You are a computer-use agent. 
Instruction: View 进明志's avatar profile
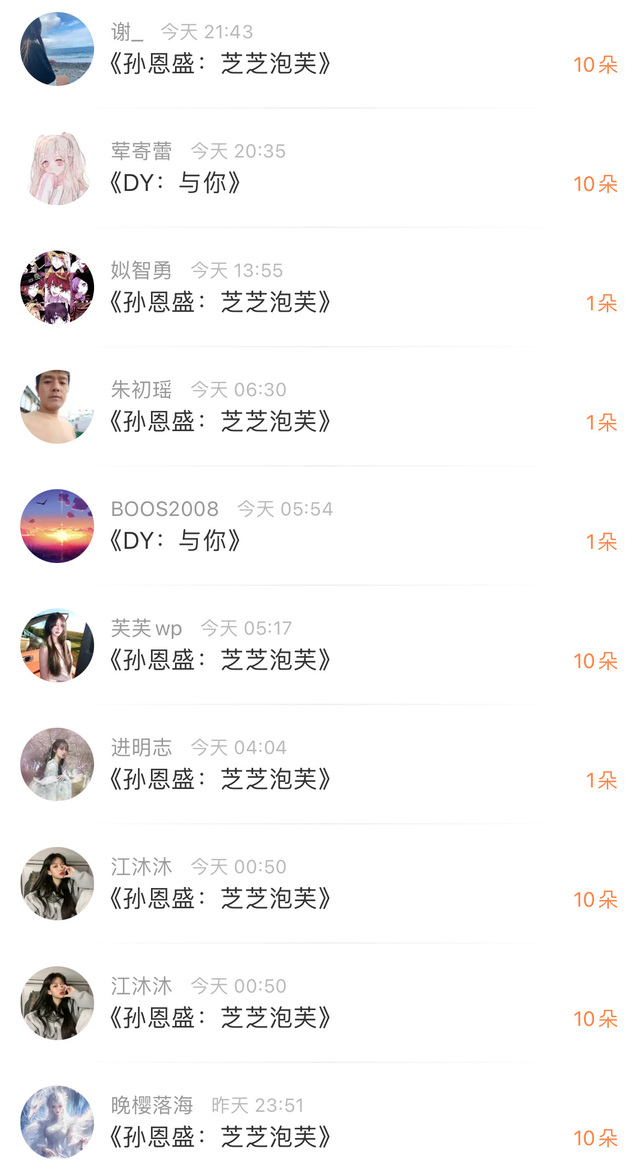(x=57, y=764)
